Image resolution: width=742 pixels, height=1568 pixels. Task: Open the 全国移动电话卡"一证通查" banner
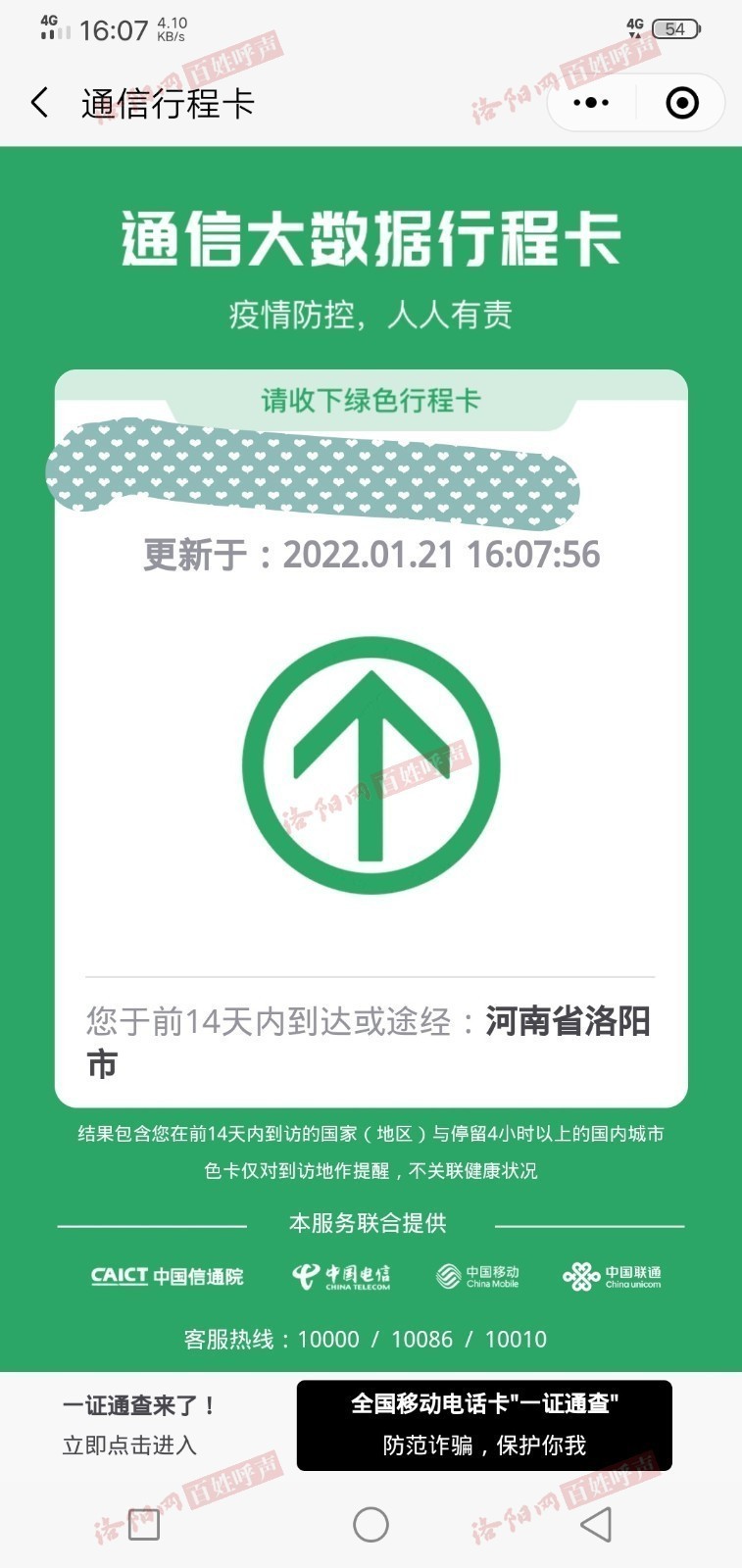484,1425
